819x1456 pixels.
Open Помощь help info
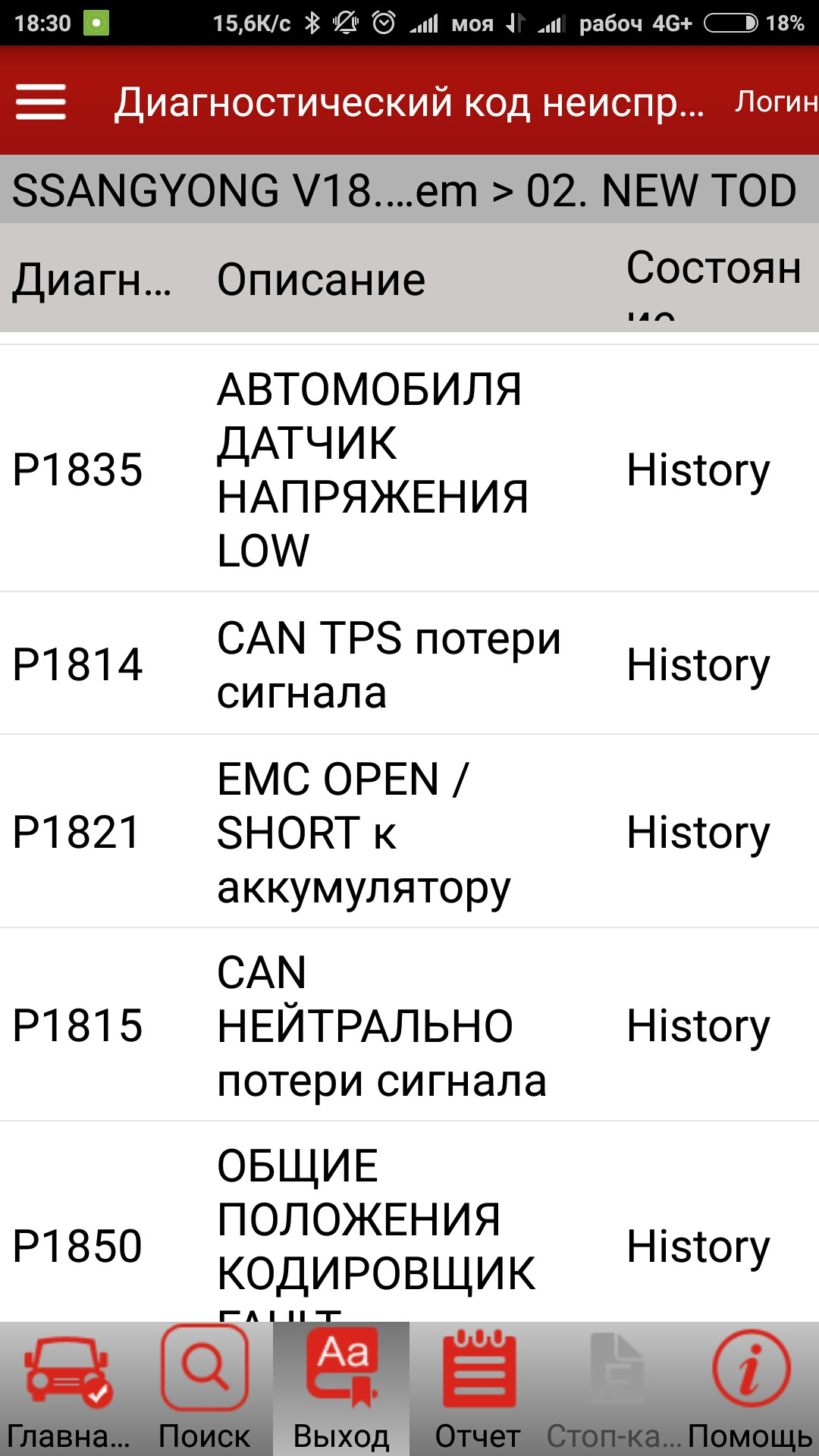(x=750, y=1389)
